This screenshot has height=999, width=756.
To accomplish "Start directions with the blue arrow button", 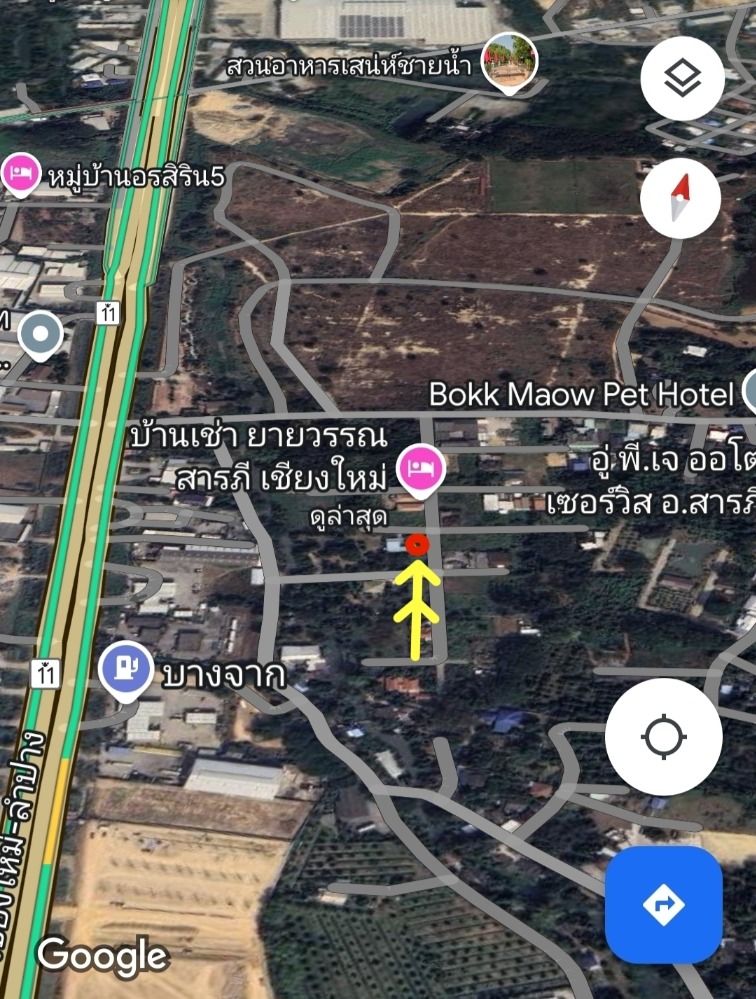I will coord(663,905).
